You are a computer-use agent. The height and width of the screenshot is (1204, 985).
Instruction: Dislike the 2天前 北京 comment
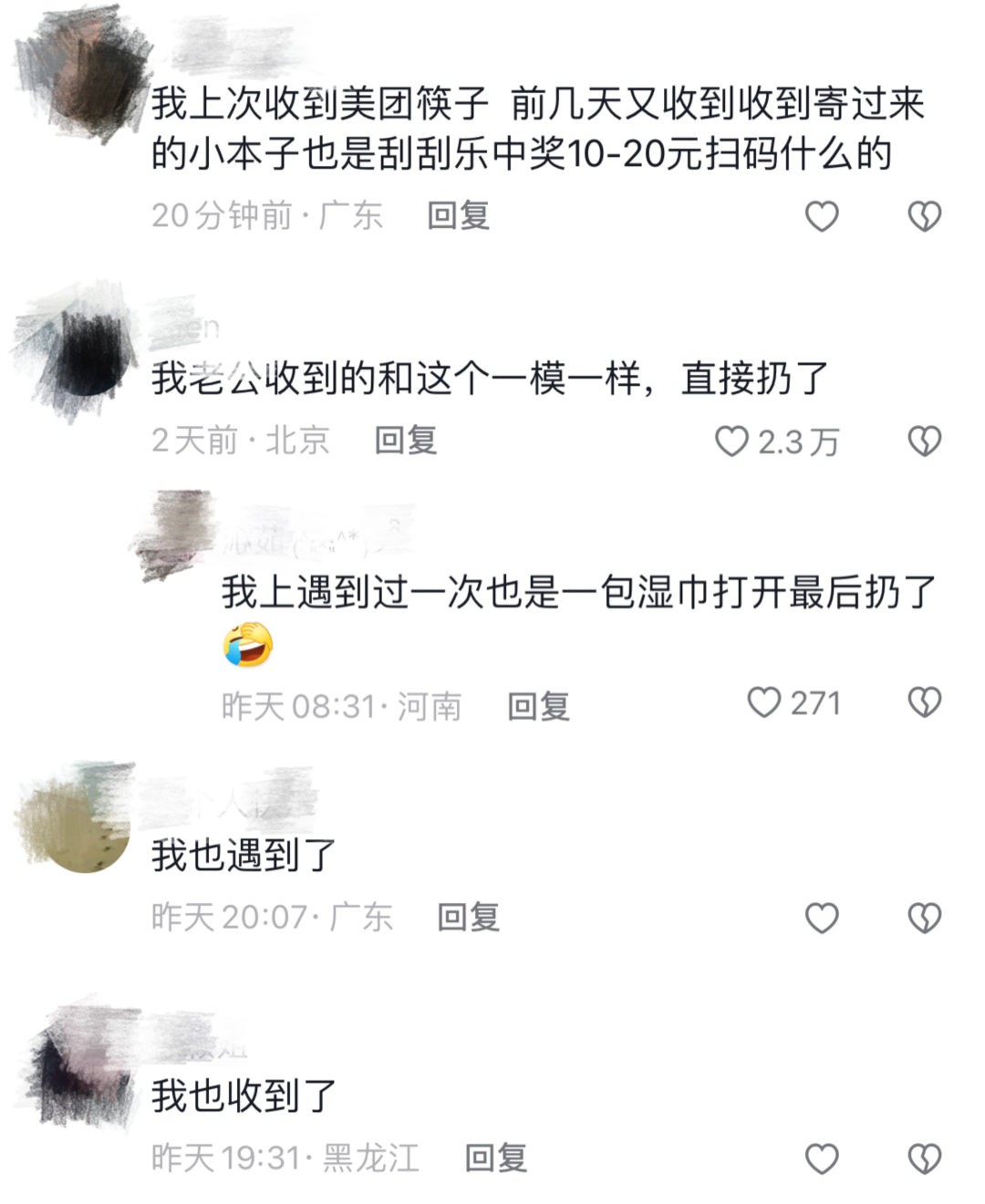924,441
